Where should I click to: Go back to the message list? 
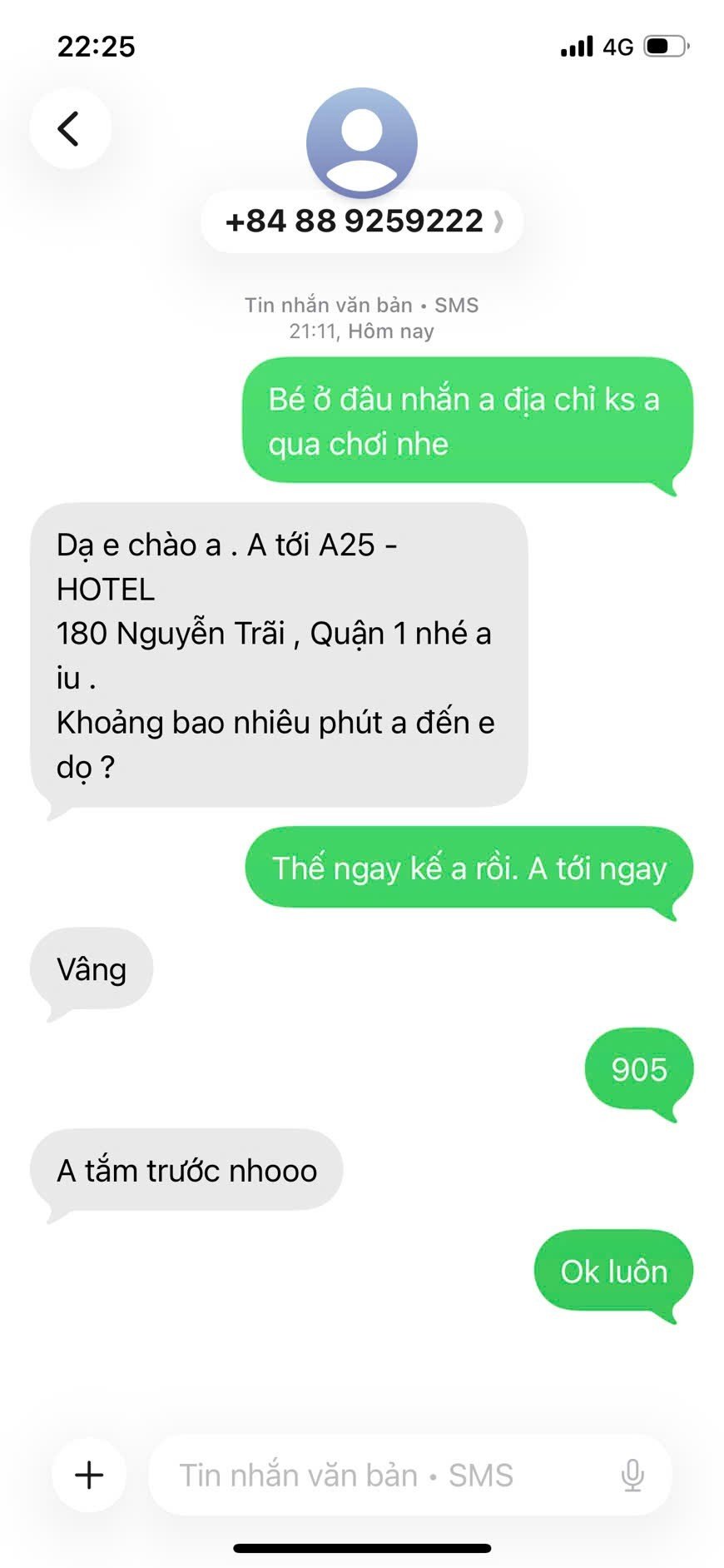(69, 129)
